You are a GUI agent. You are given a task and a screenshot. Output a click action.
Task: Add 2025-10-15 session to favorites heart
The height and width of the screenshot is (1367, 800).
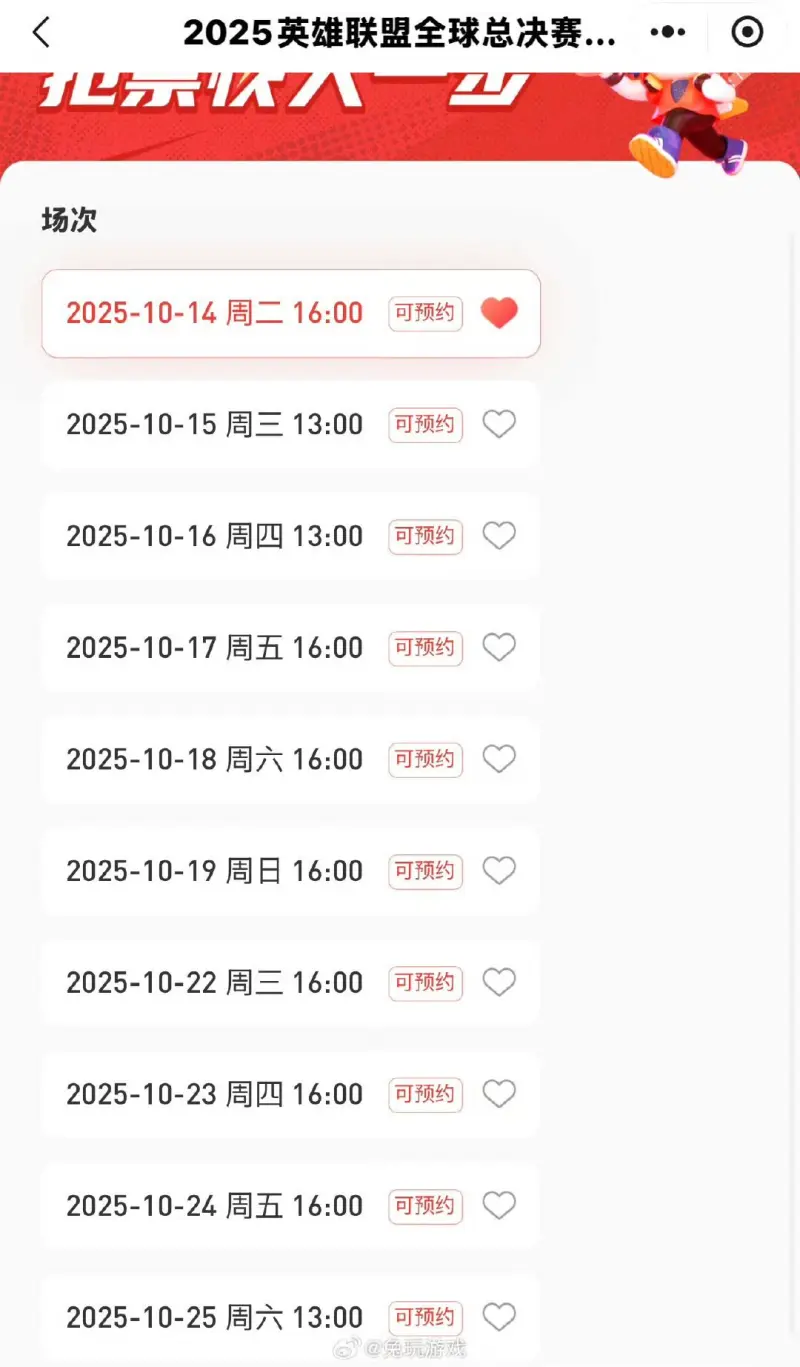click(x=499, y=425)
